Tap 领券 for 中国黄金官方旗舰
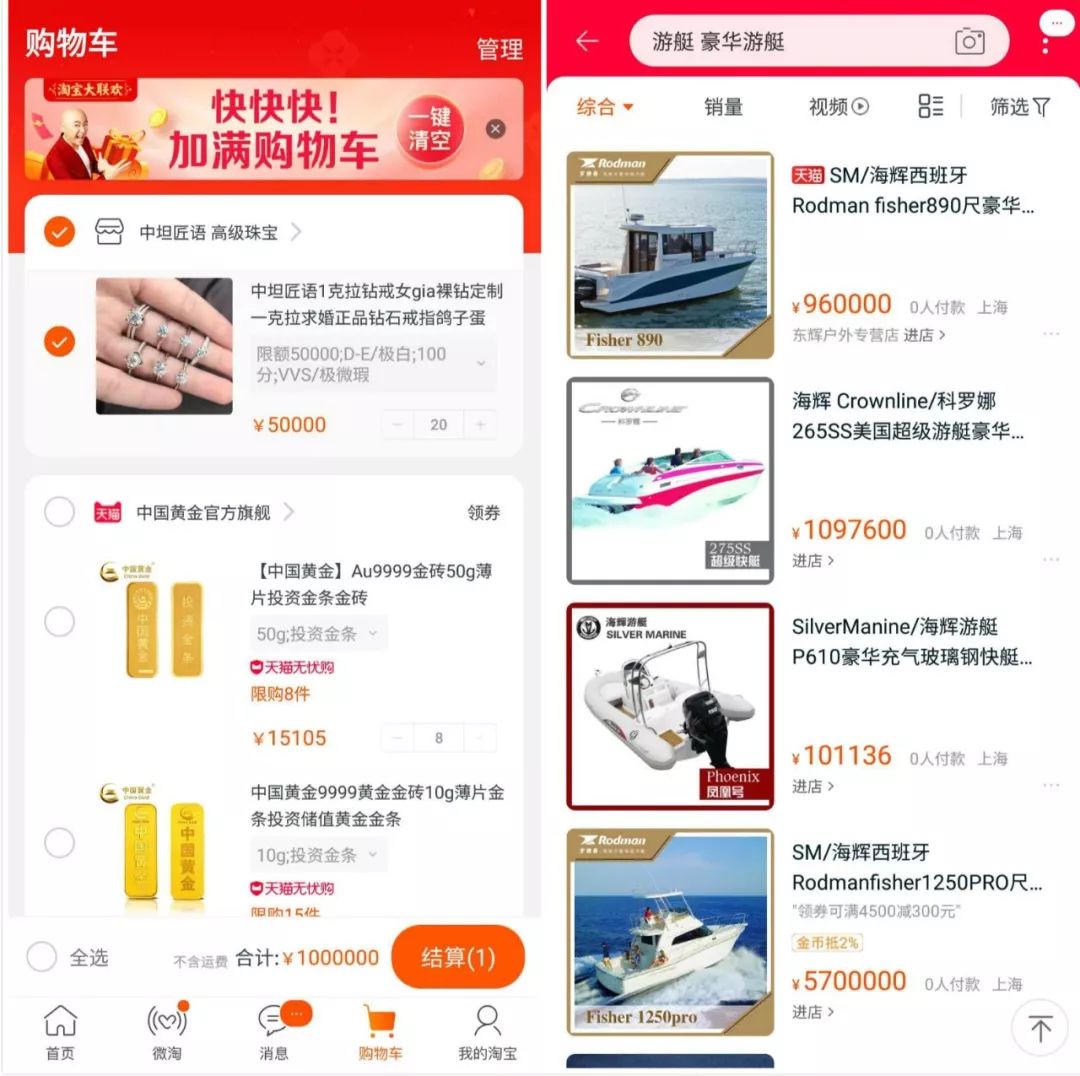The image size is (1080, 1076). (484, 512)
